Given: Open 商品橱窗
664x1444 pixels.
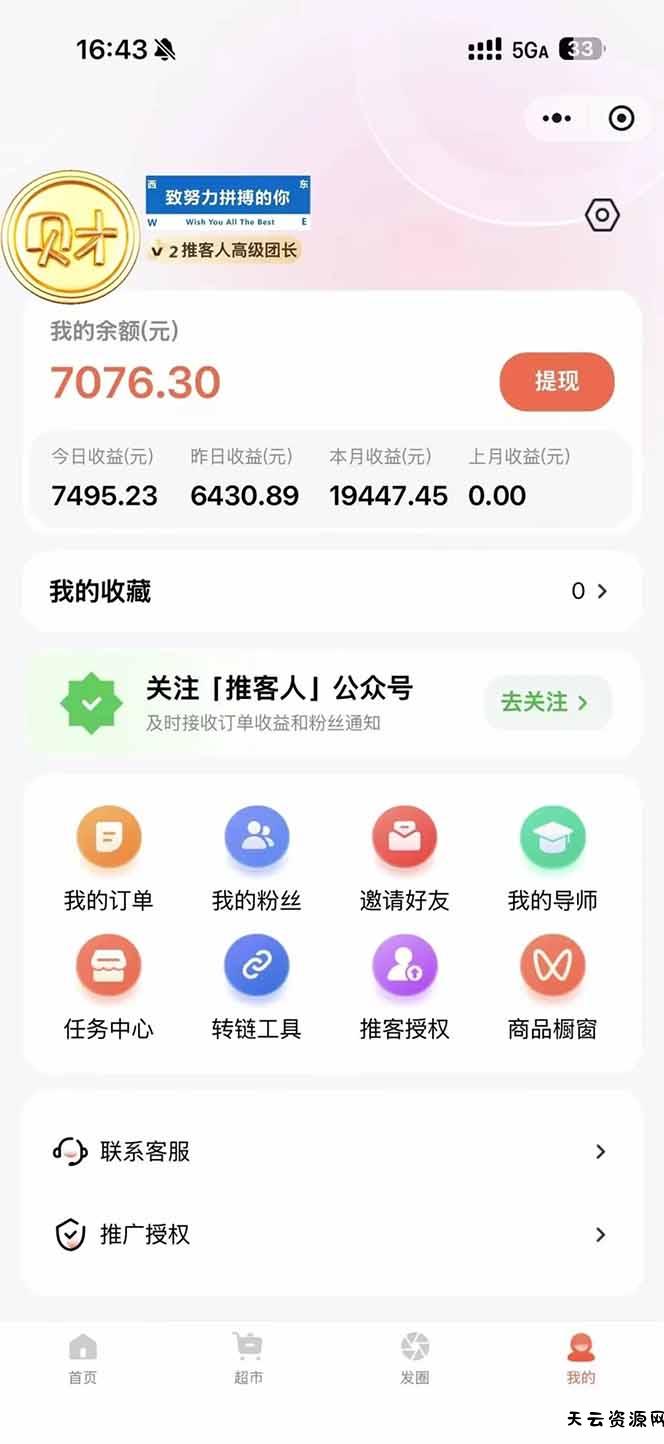Looking at the screenshot, I should 552,985.
